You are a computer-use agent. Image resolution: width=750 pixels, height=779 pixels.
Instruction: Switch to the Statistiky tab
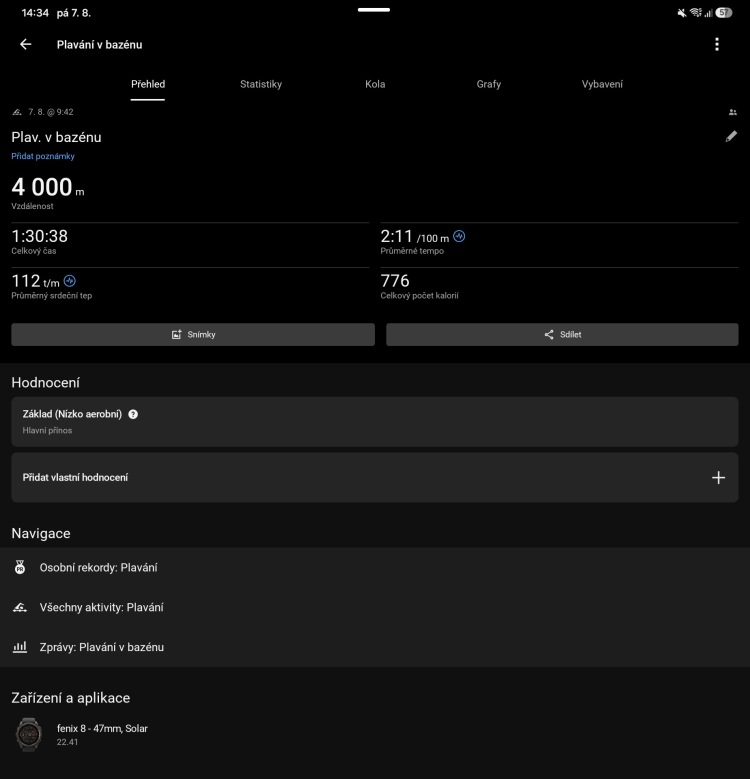pyautogui.click(x=261, y=84)
